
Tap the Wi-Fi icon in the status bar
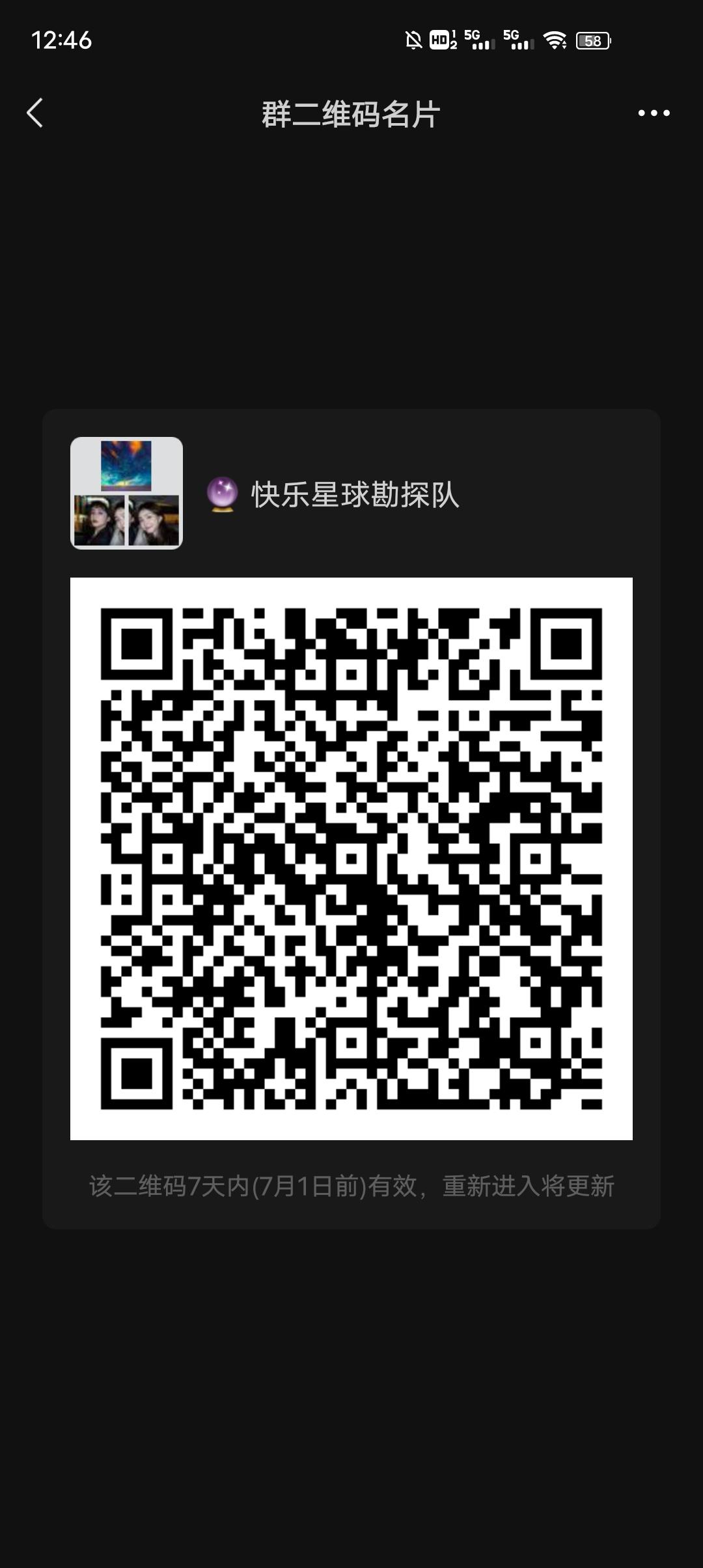tap(554, 41)
